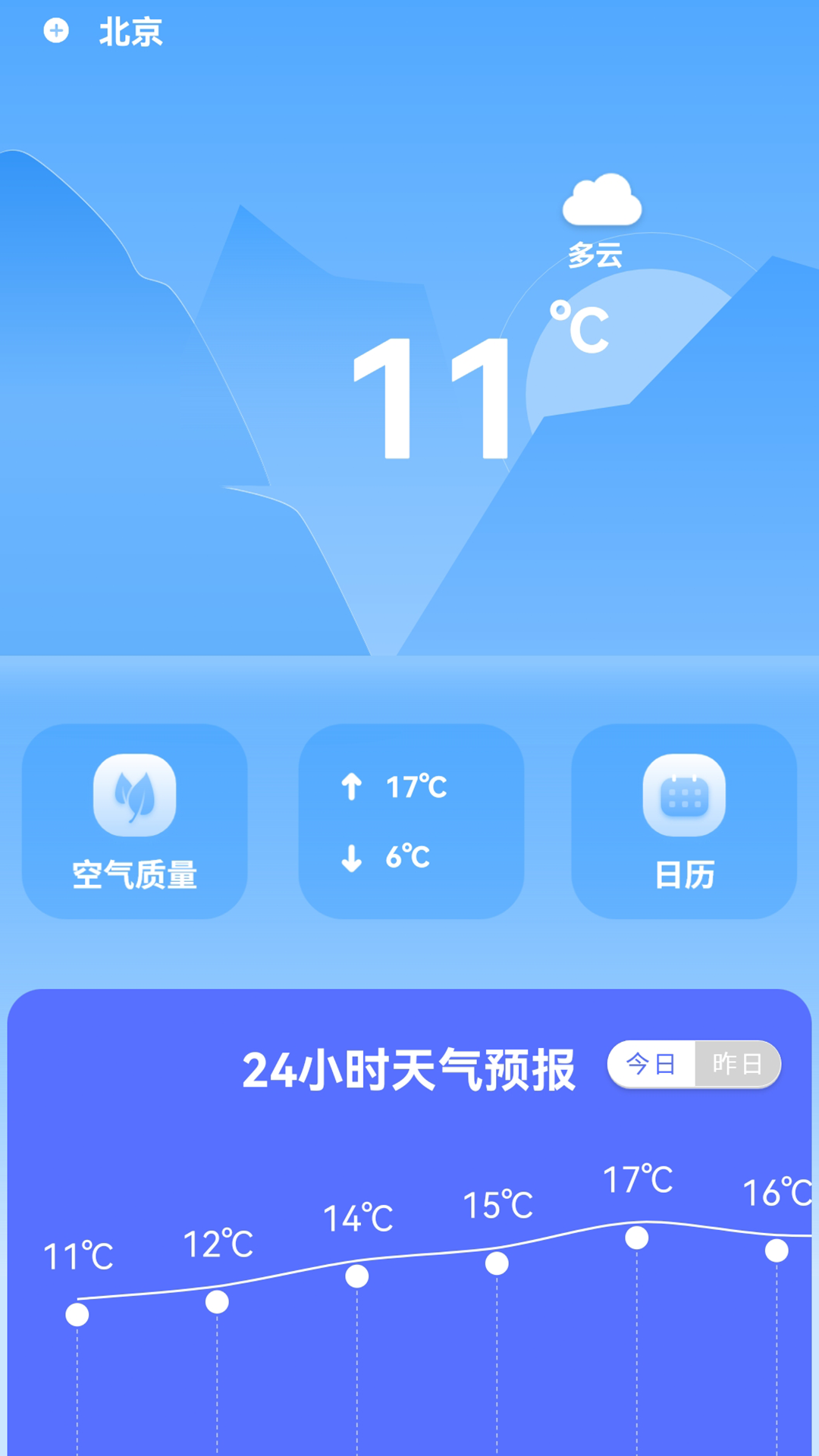This screenshot has height=1456, width=819.
Task: Select the 空气质量 card
Action: tap(133, 823)
